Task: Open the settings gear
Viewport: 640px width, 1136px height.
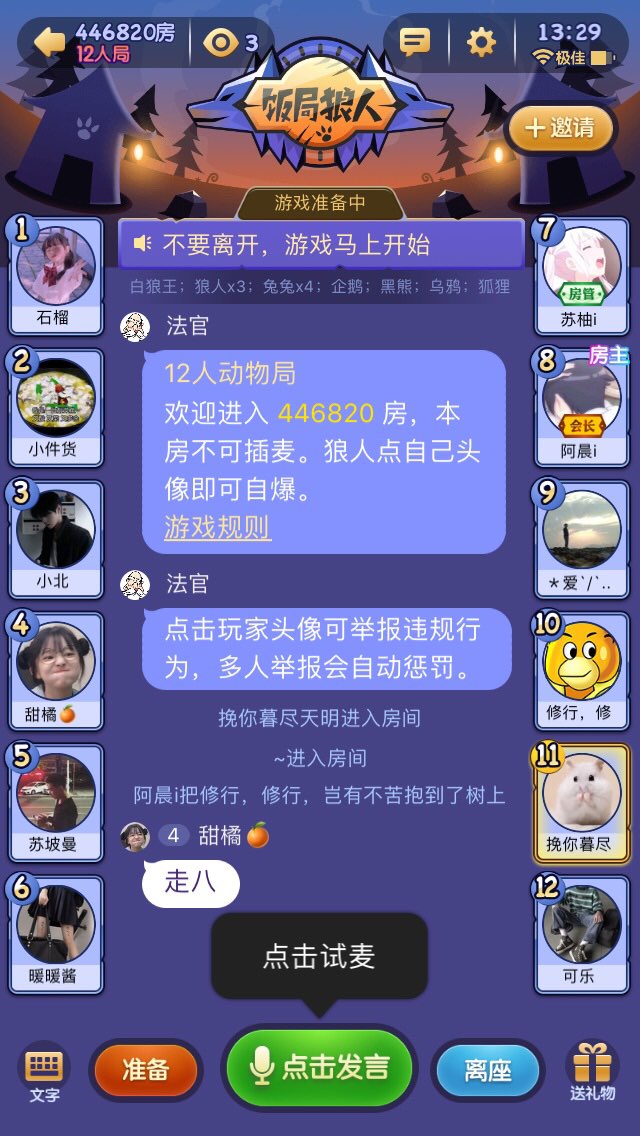Action: (x=482, y=42)
